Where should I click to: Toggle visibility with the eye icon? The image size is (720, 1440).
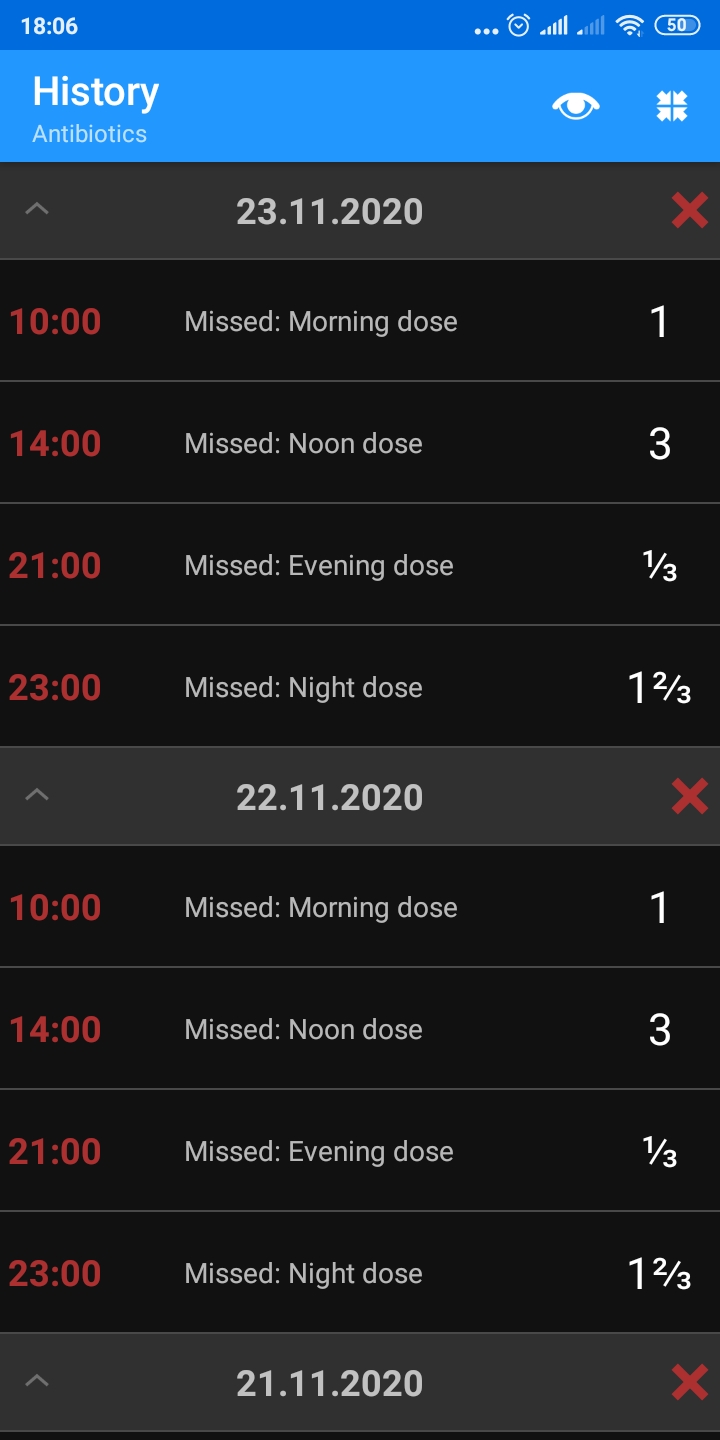click(x=576, y=106)
